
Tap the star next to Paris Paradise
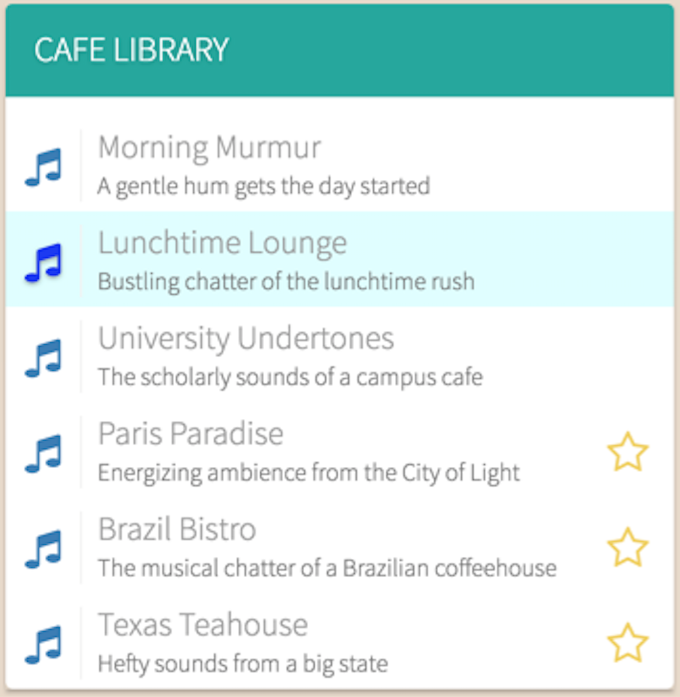click(628, 452)
